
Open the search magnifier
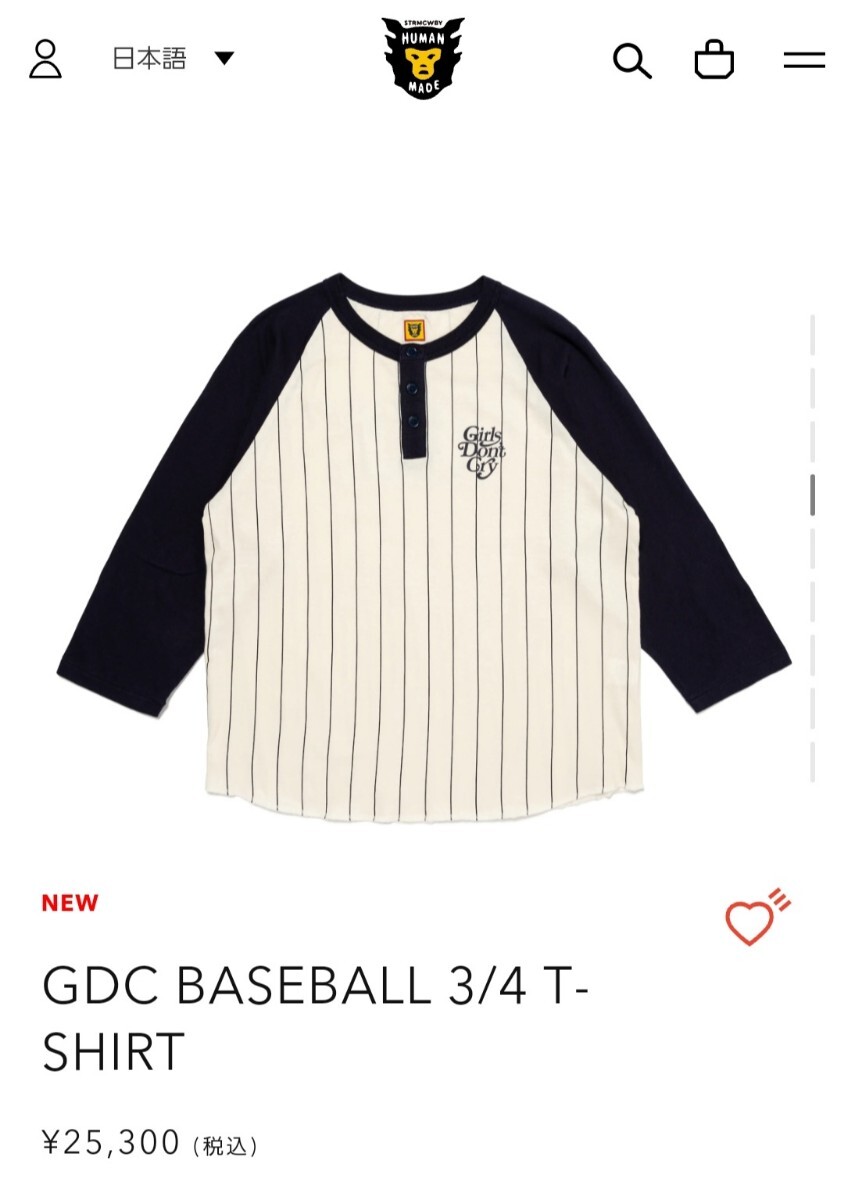click(x=631, y=61)
